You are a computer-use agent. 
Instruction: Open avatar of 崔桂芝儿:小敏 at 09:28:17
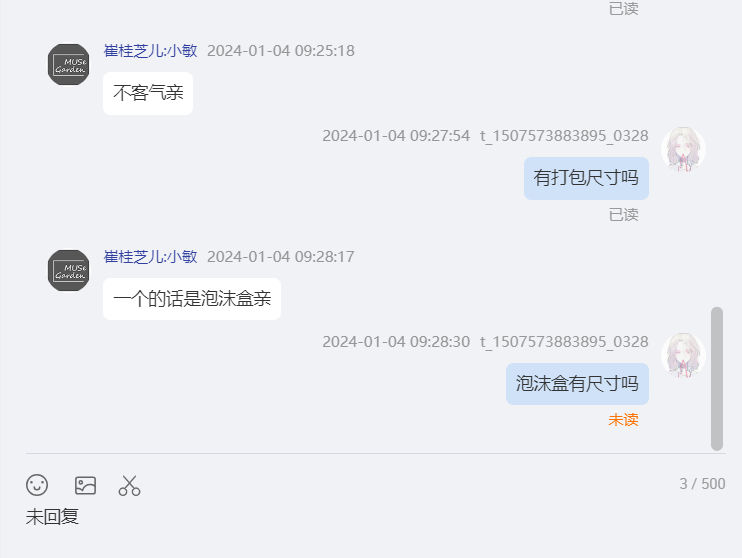(69, 271)
